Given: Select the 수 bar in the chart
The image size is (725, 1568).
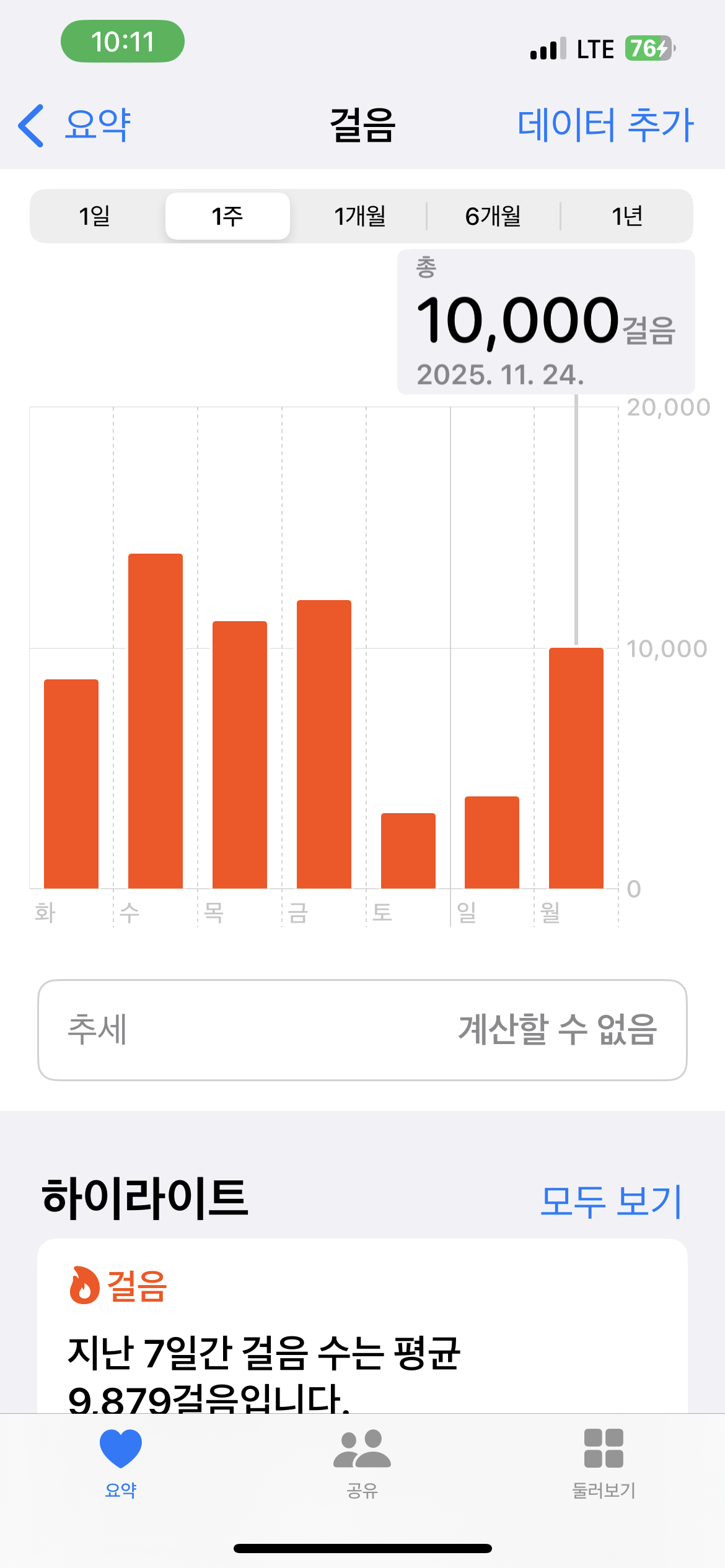Looking at the screenshot, I should 156,721.
